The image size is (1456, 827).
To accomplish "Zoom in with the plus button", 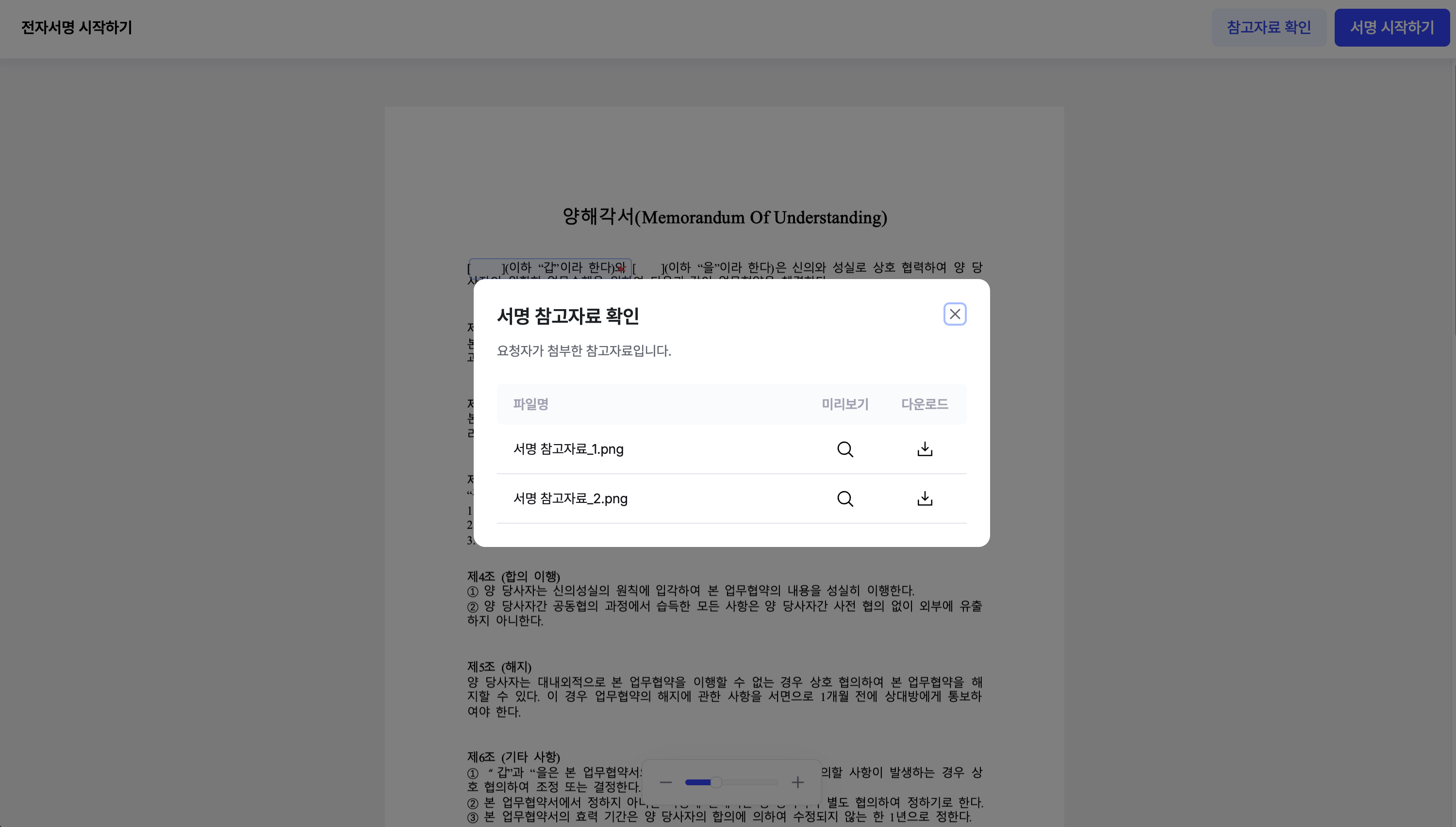I will coord(797,782).
